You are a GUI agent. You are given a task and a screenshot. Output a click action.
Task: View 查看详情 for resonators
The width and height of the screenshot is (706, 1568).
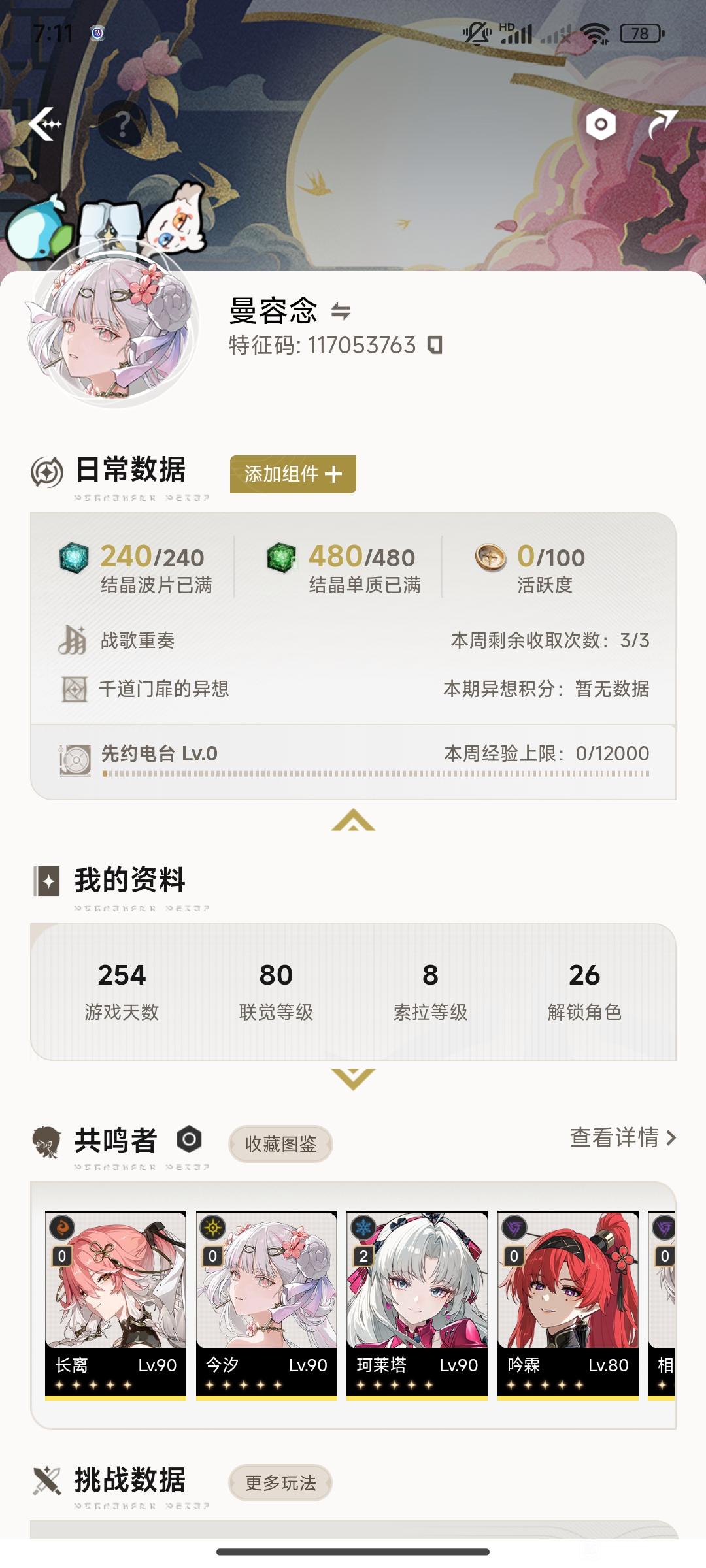622,1138
